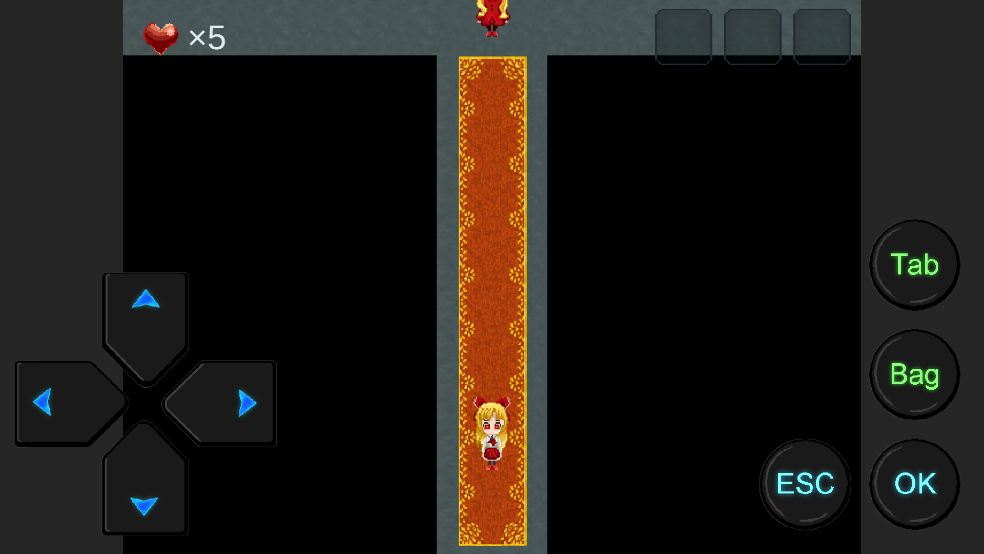This screenshot has width=984, height=554.
Task: Move character up with the D-pad
Action: [x=146, y=320]
